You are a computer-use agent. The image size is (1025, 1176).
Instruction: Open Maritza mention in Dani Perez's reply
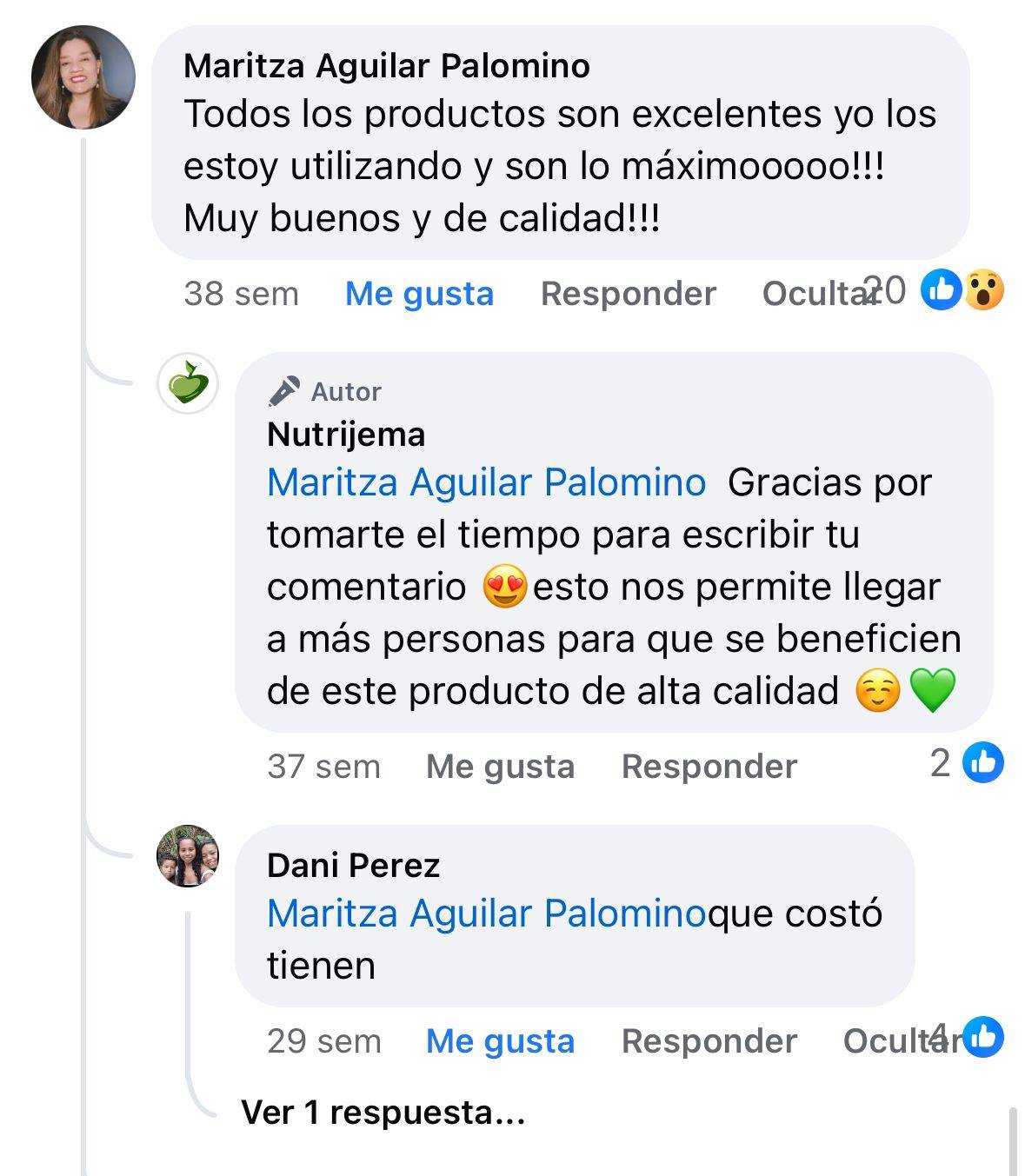click(x=486, y=914)
